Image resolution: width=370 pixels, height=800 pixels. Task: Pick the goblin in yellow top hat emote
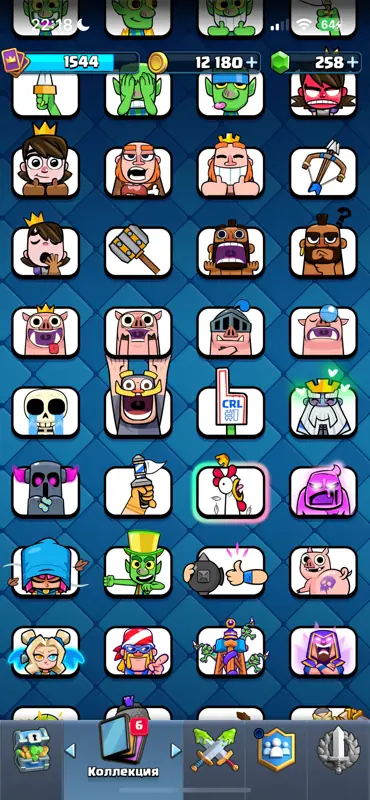point(138,565)
